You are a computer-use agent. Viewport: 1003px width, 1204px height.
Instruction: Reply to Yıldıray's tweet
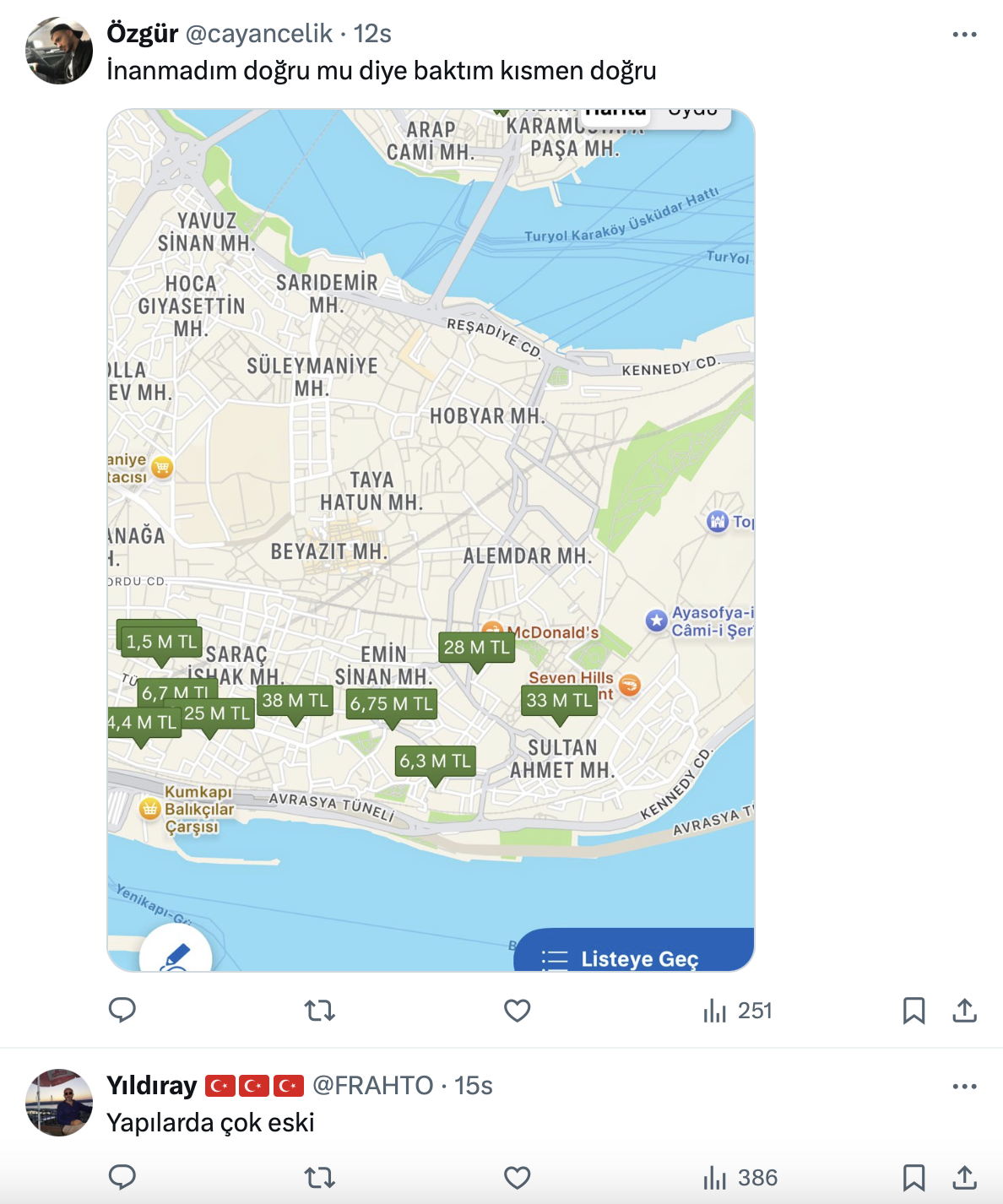[x=122, y=1177]
